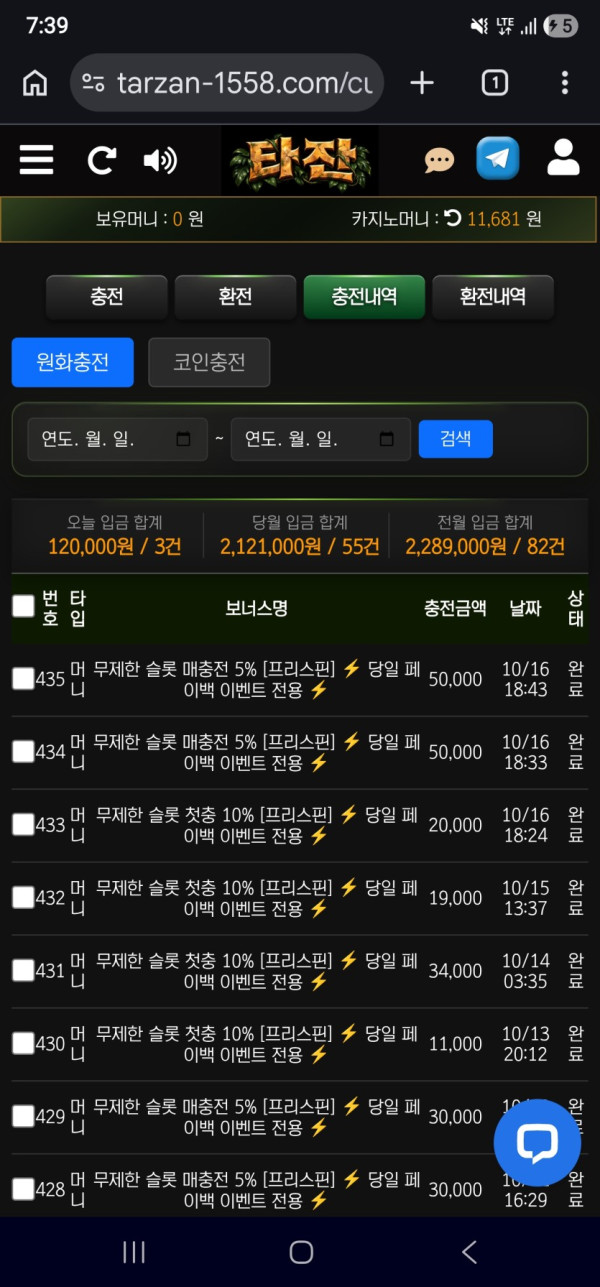The width and height of the screenshot is (600, 1287).
Task: Switch to the 환전내역 tab
Action: pyautogui.click(x=493, y=297)
